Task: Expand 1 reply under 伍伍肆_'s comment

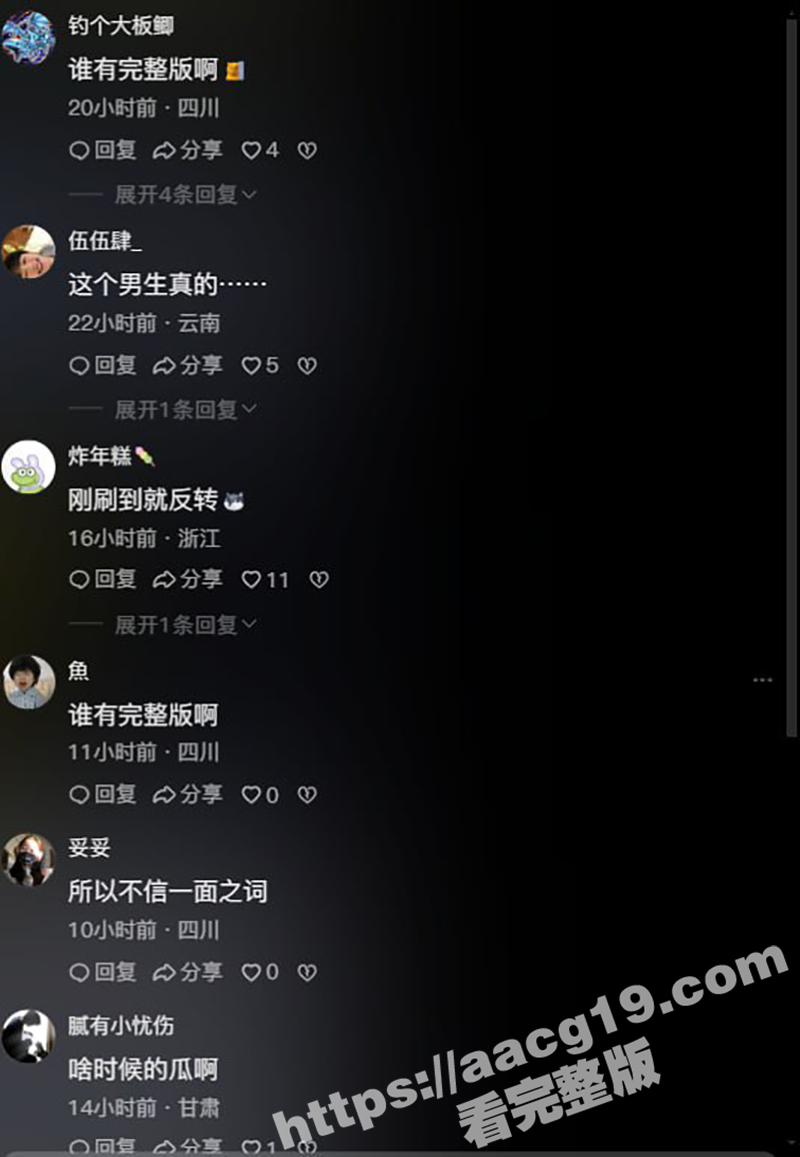Action: (185, 409)
